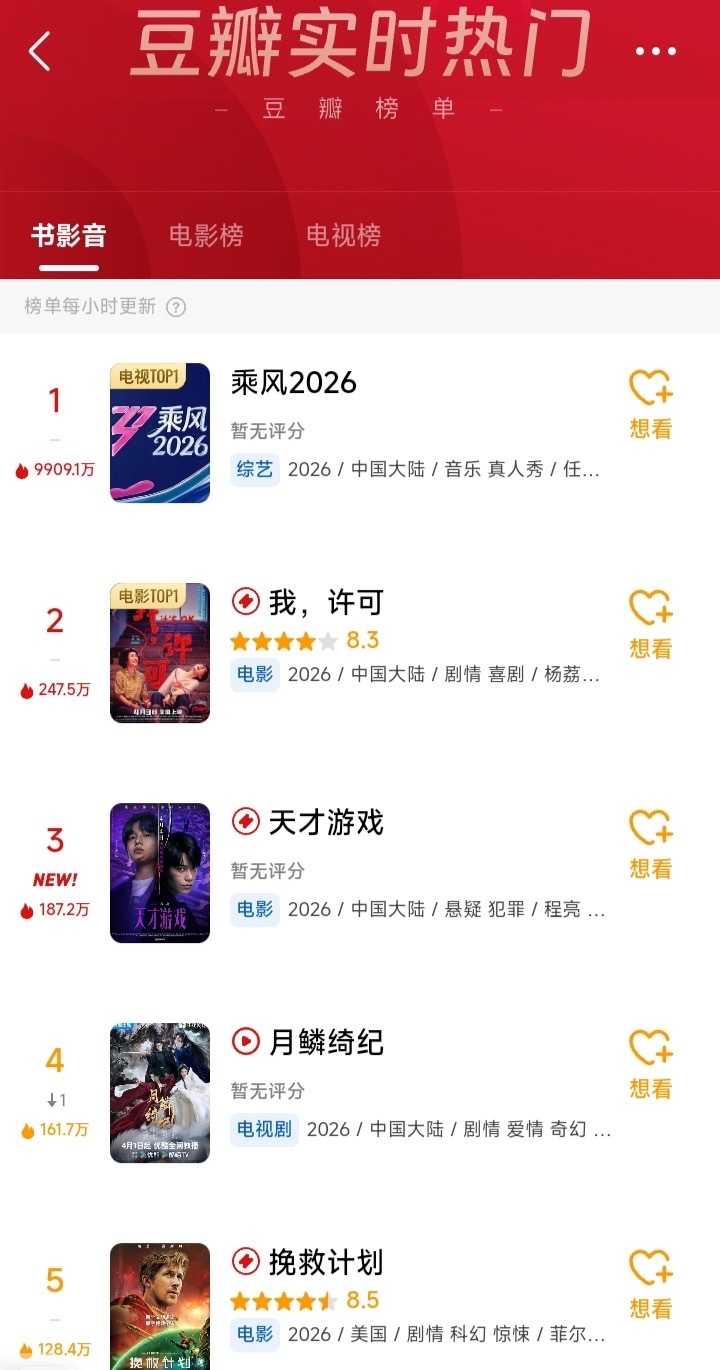The width and height of the screenshot is (720, 1370).
Task: Open the 挽救计划 movie entry
Action: point(326,1263)
